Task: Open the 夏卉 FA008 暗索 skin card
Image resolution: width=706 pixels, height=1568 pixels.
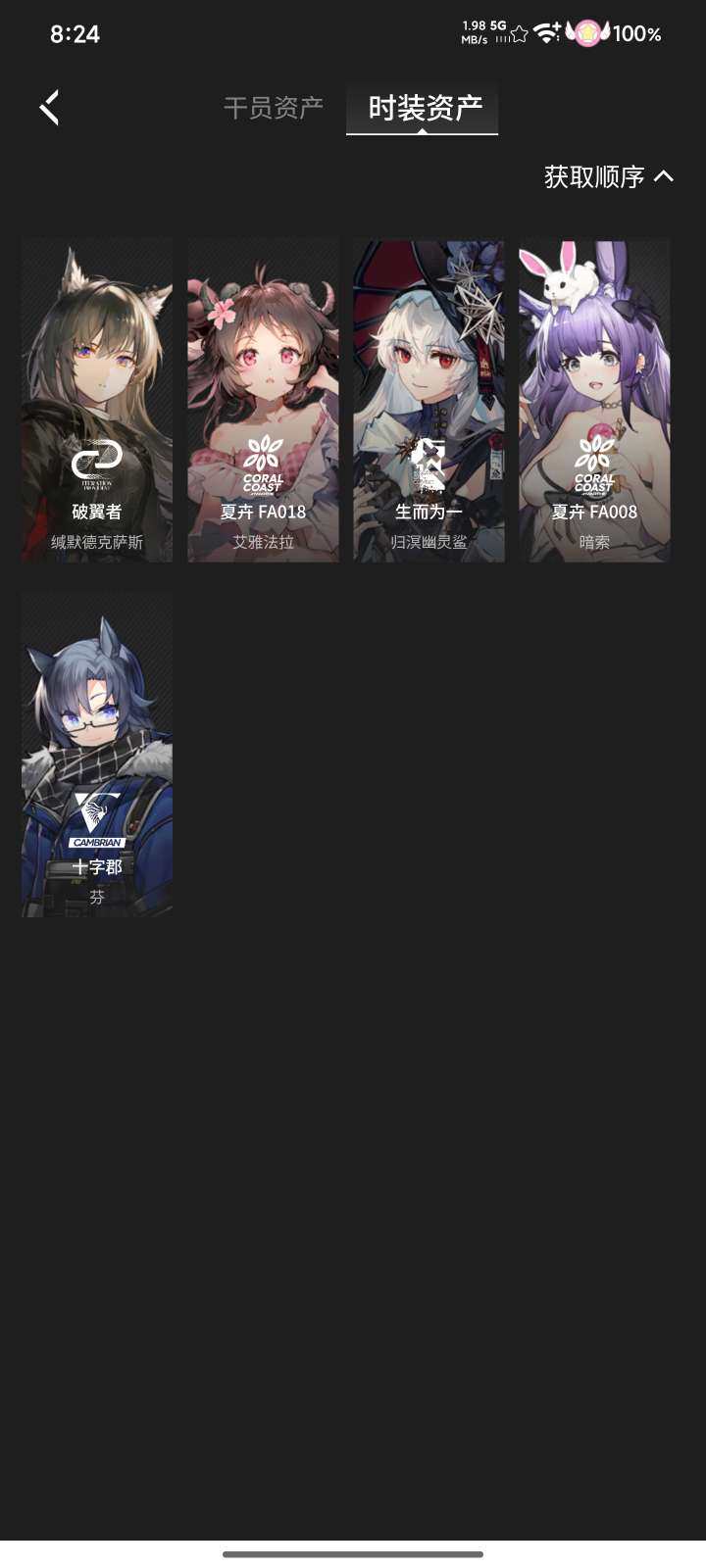Action: tap(594, 401)
